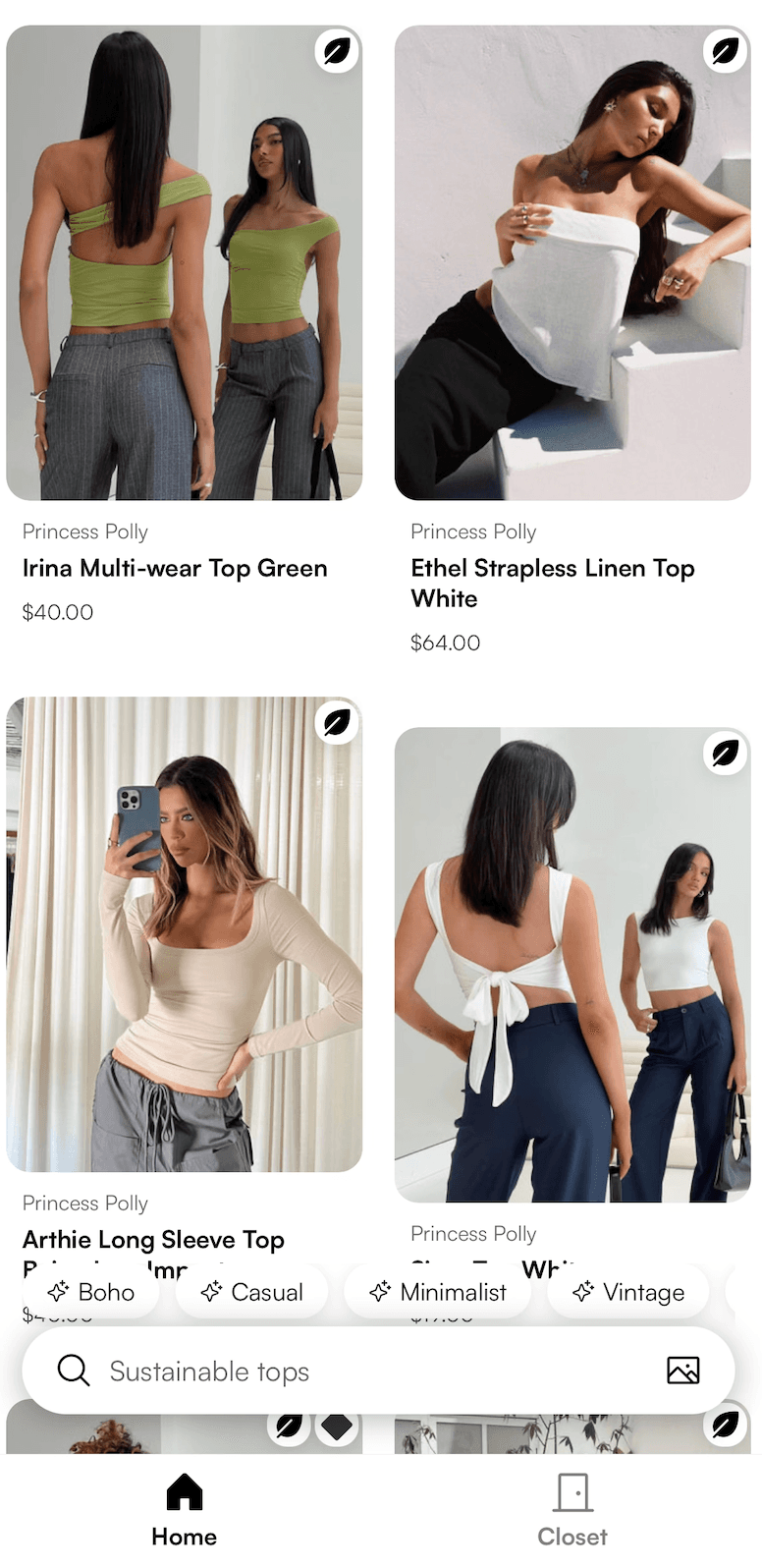Open the Irina Multi-wear Top Green product
The height and width of the screenshot is (1568, 762).
pyautogui.click(x=184, y=263)
